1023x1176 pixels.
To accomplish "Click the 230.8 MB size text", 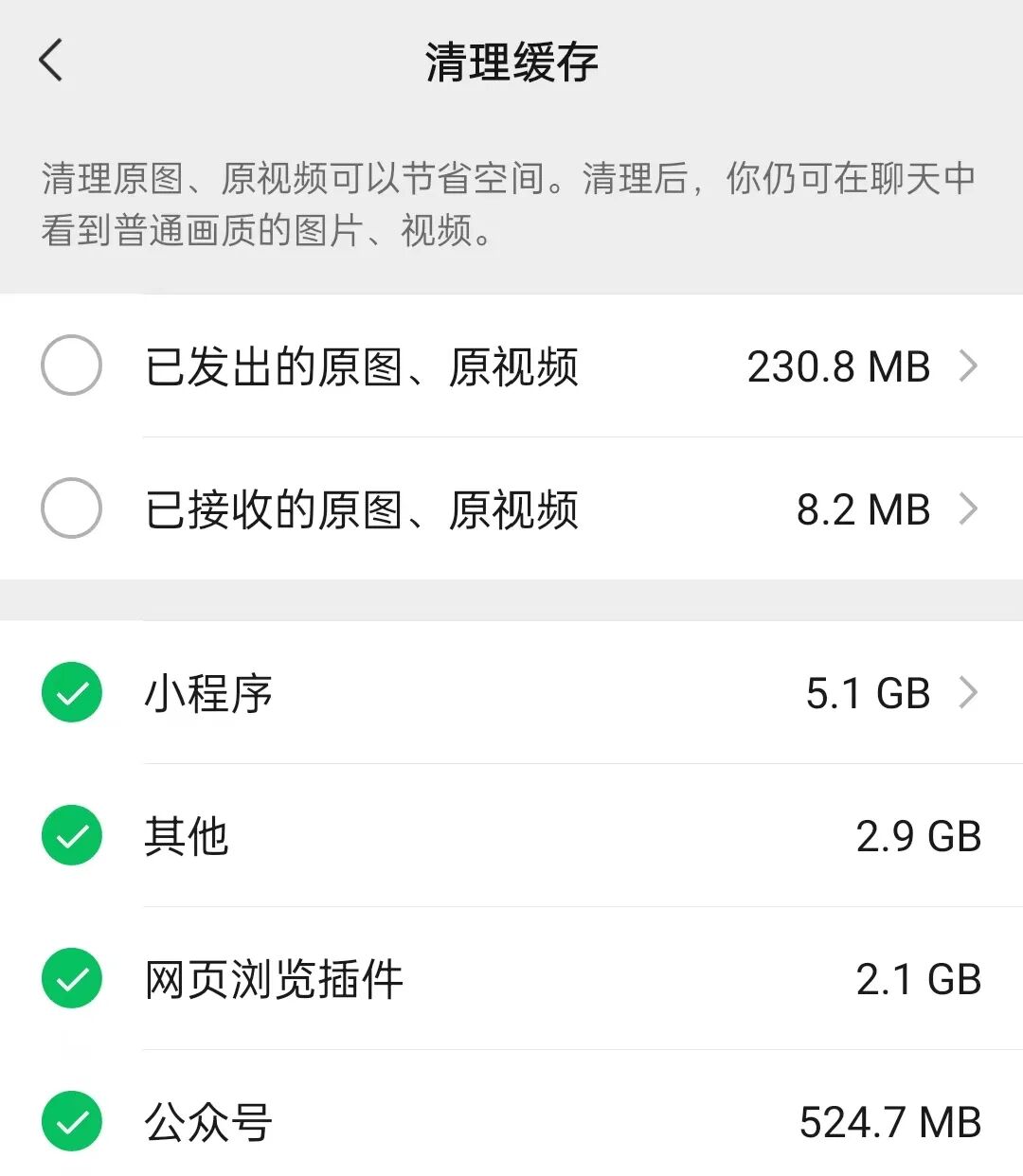I will [837, 367].
